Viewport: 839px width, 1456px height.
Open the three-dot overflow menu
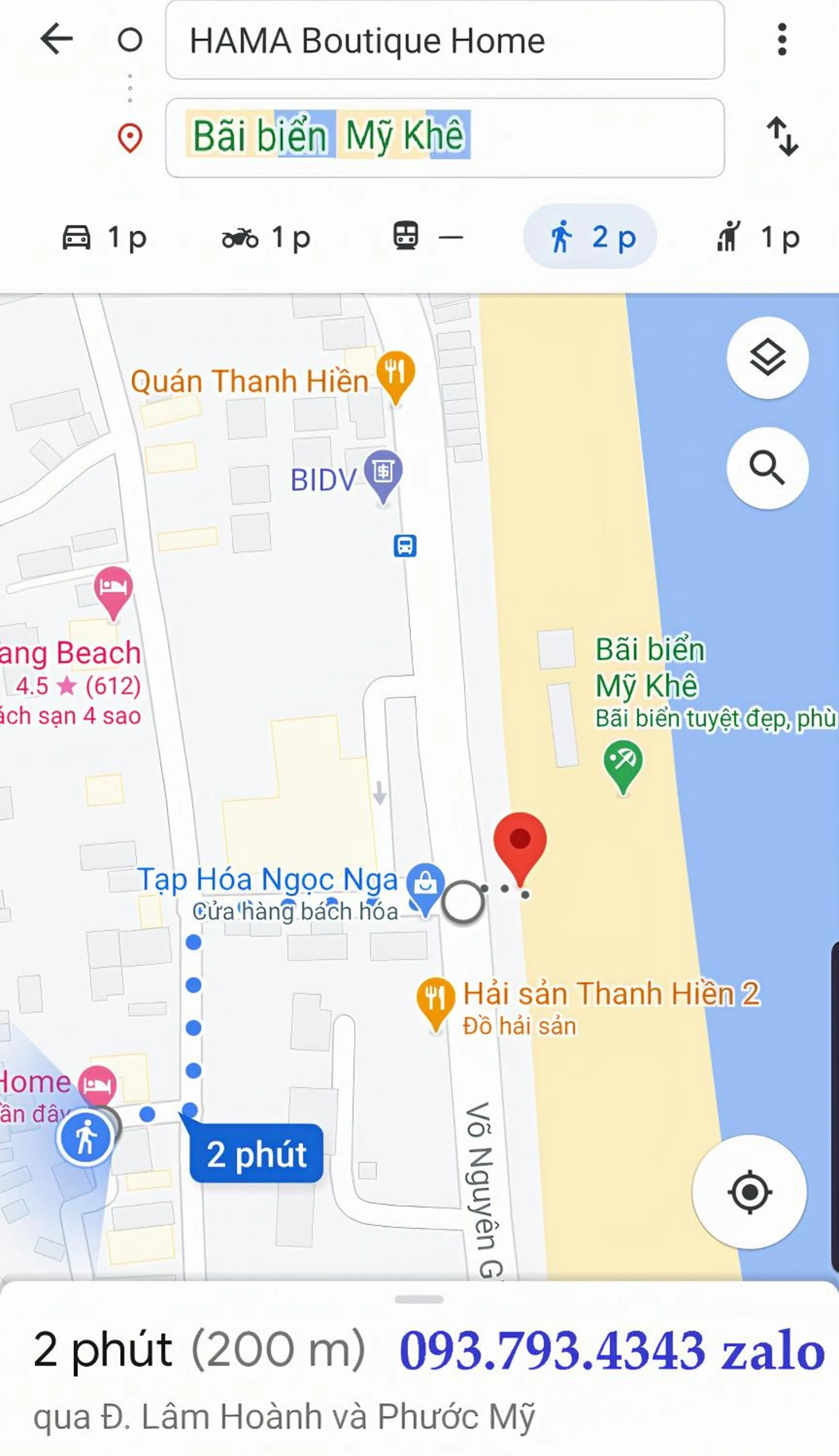point(781,39)
